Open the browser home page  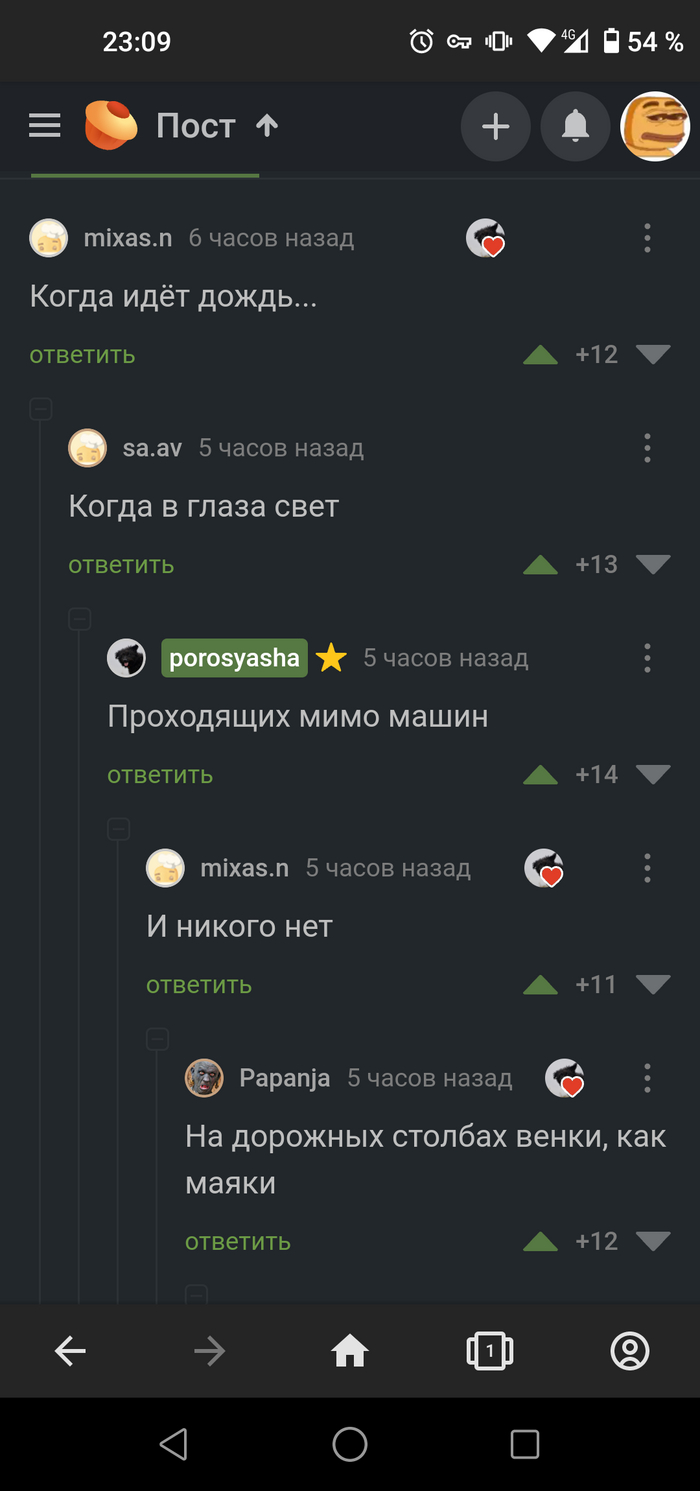(350, 1352)
